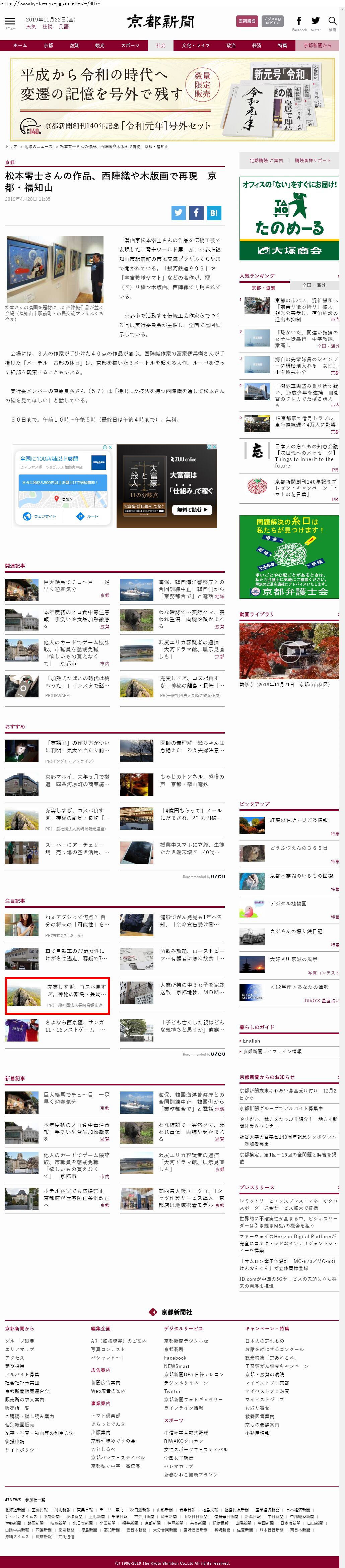
Task: Go to the 経済 section tab
Action: 257,46
